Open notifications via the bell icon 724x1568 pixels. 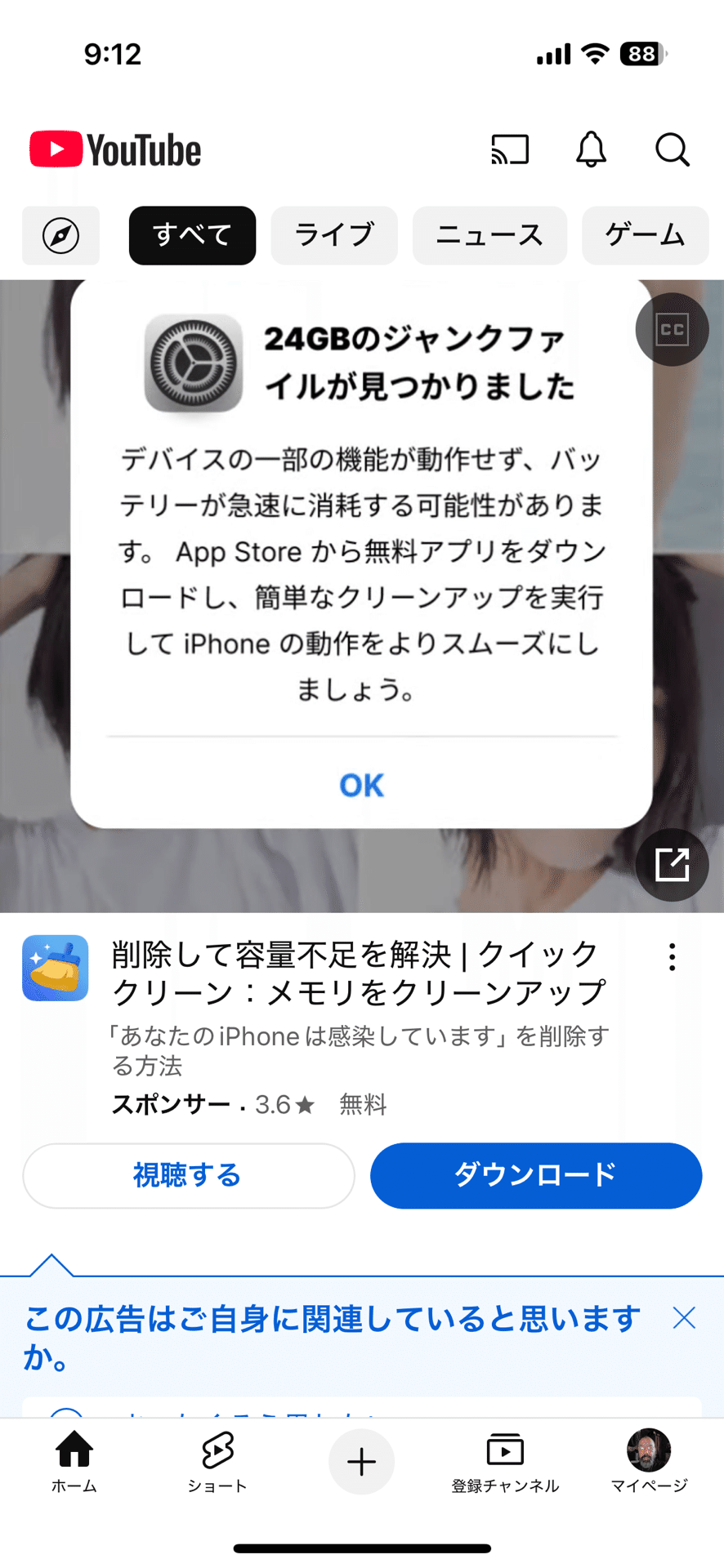[592, 149]
